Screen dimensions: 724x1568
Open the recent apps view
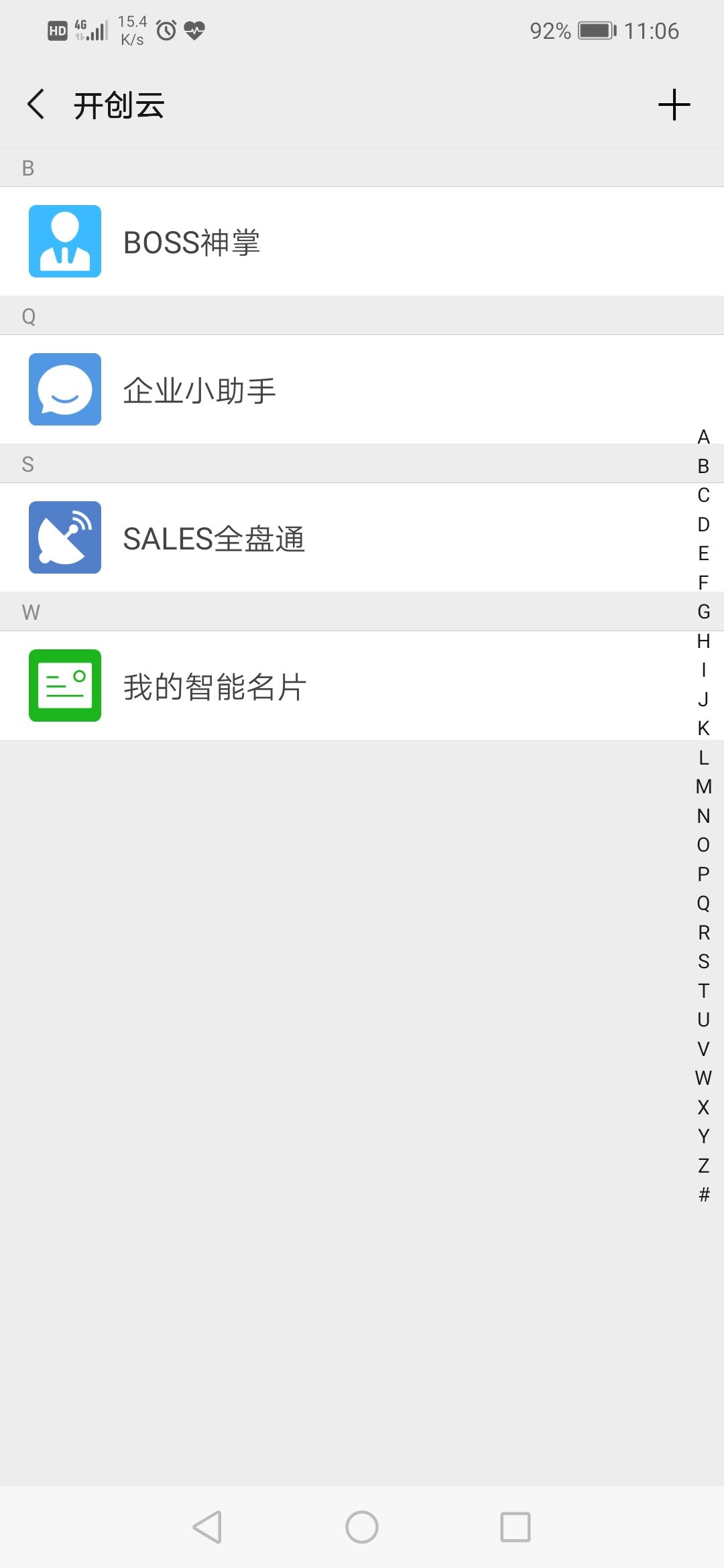point(515,1527)
